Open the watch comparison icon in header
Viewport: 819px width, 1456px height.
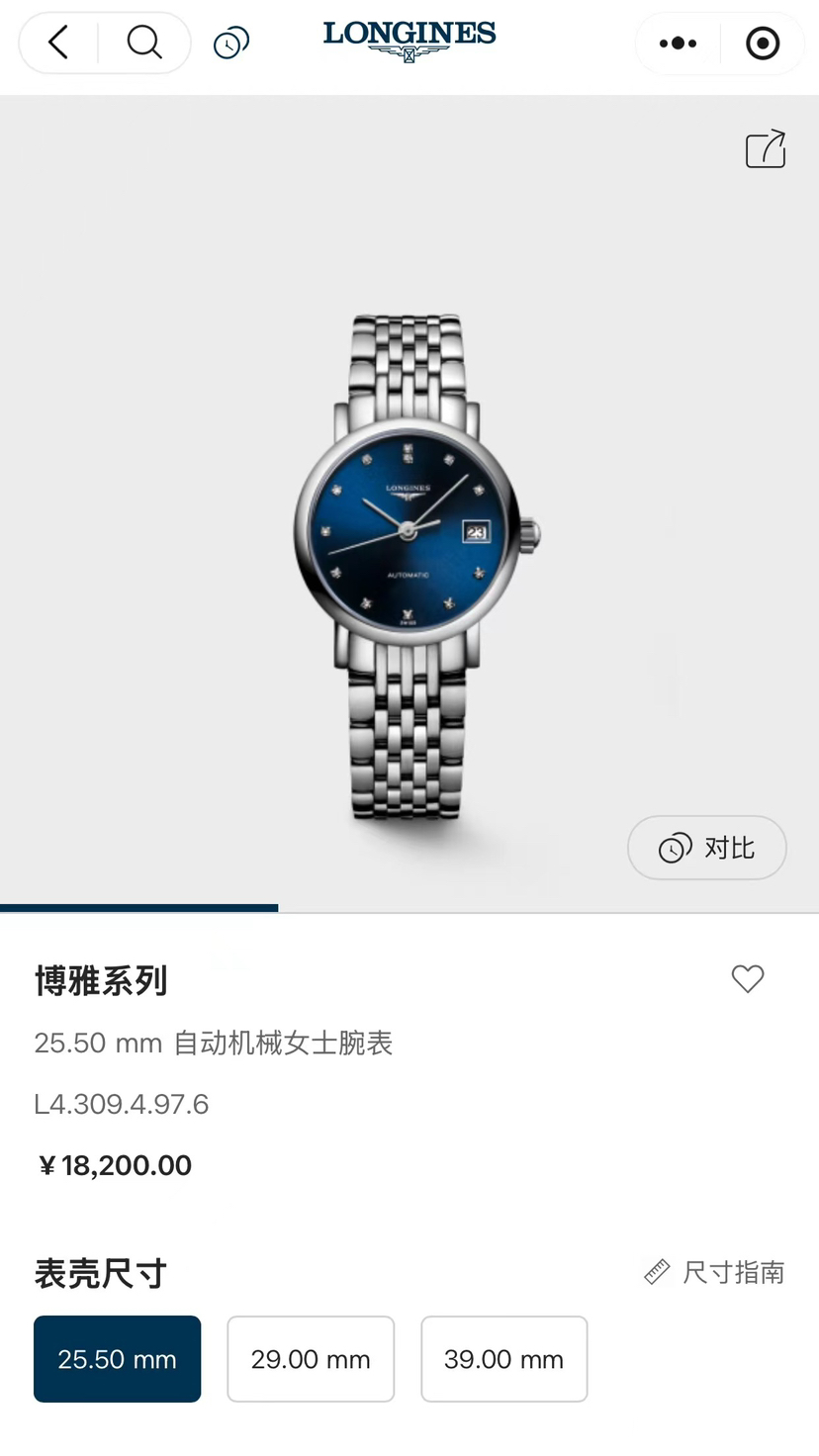(231, 44)
